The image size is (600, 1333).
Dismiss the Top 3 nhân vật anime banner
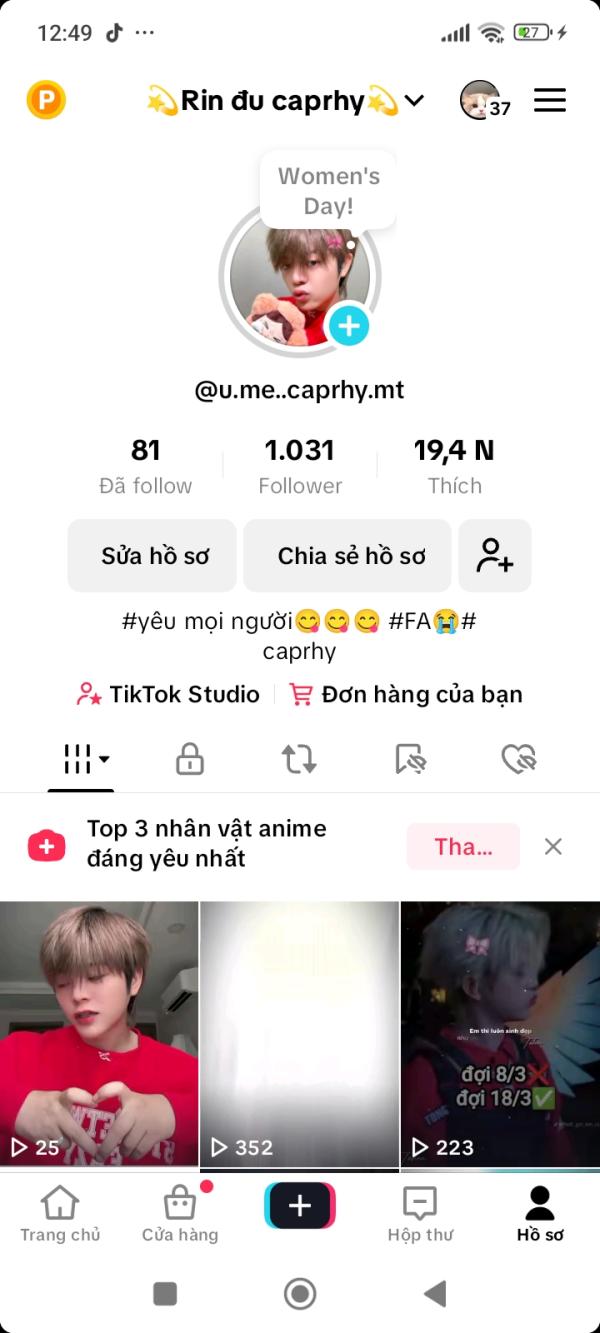tap(553, 847)
